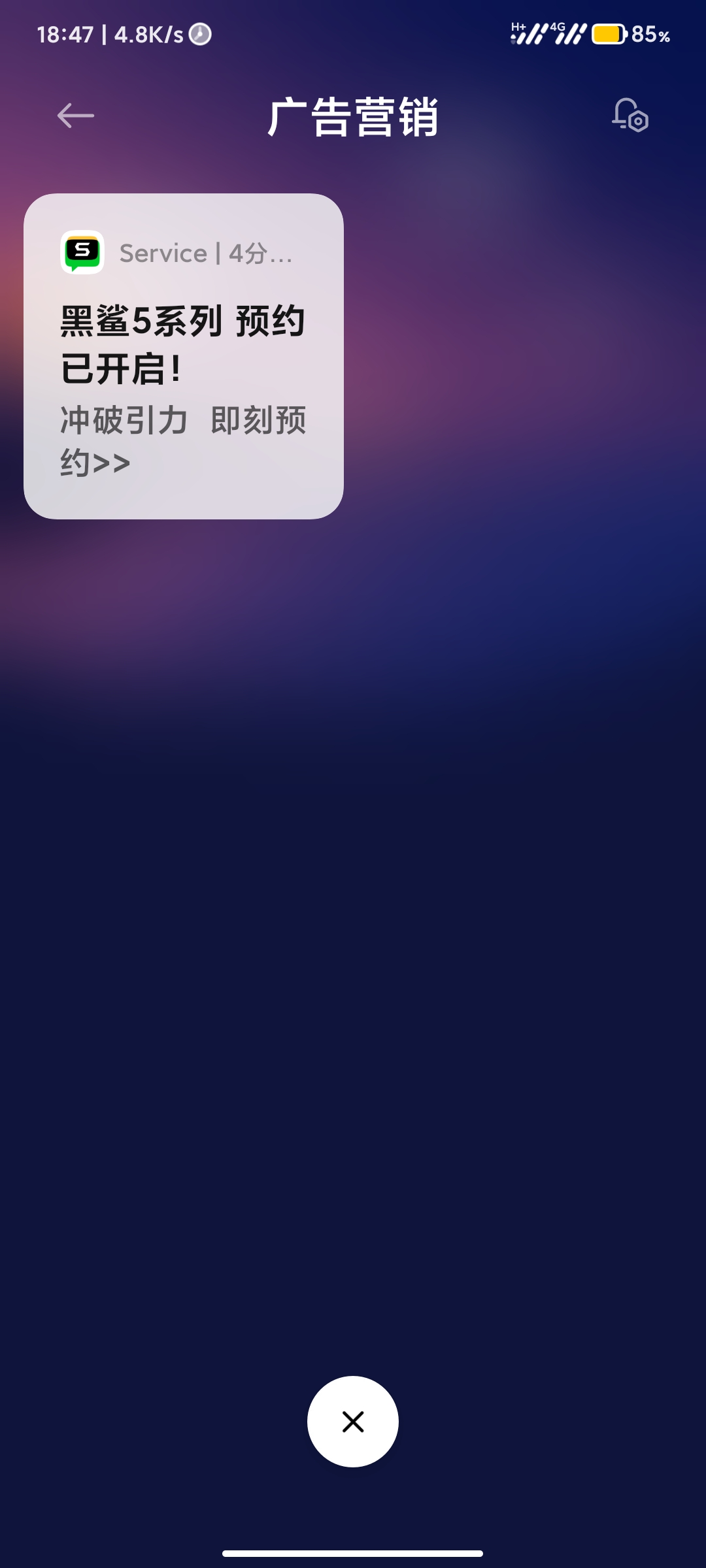706x1568 pixels.
Task: Dismiss with the bottom X button
Action: click(353, 1422)
